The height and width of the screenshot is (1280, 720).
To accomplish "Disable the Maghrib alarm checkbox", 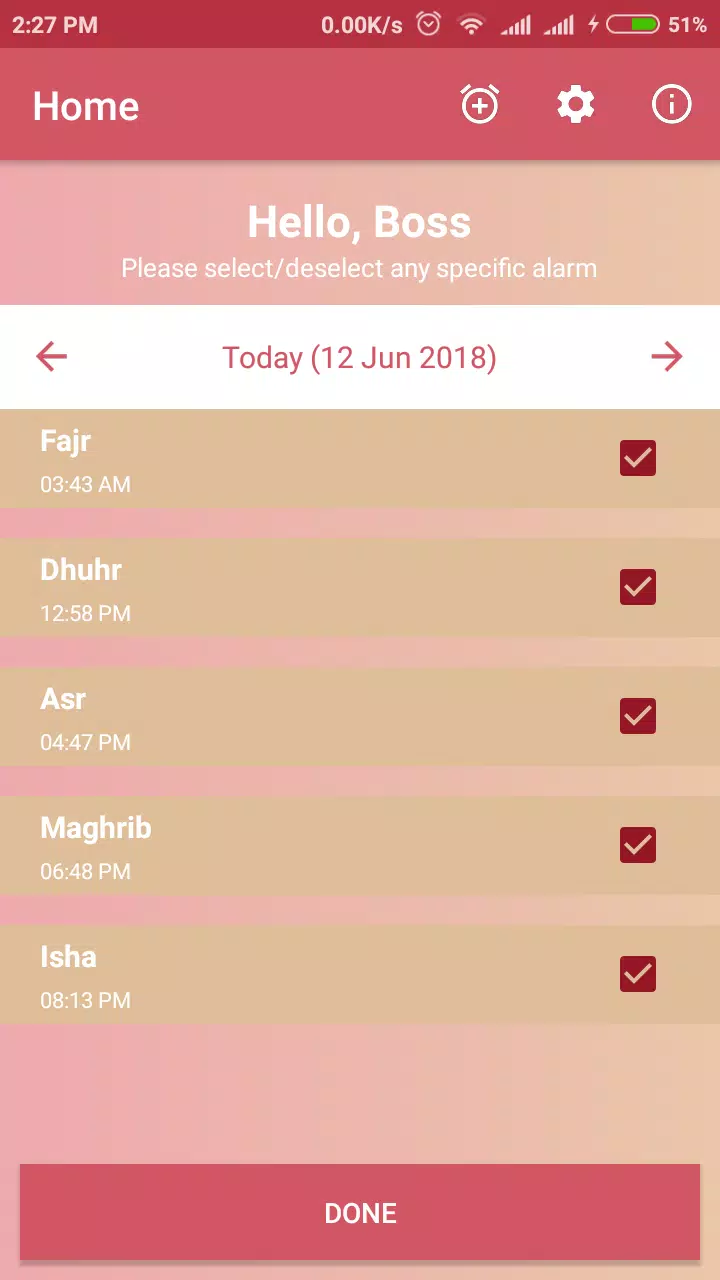I will pyautogui.click(x=638, y=845).
